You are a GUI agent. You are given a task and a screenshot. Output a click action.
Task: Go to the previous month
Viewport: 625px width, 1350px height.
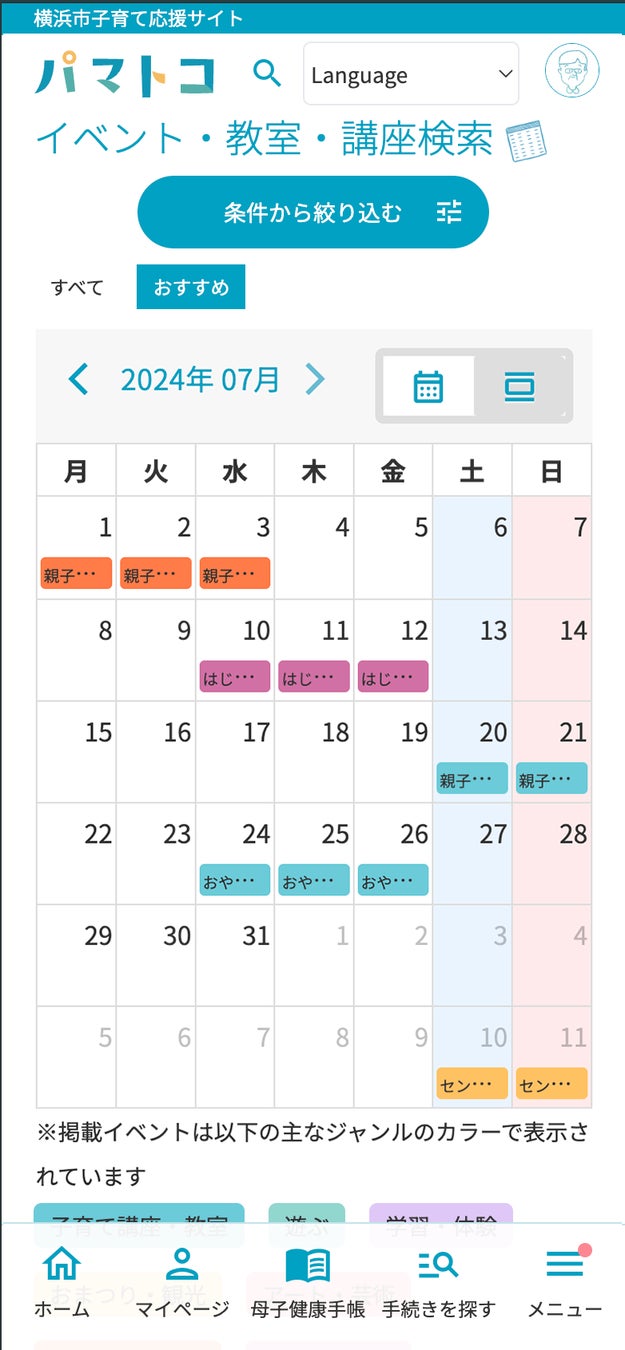tap(78, 380)
